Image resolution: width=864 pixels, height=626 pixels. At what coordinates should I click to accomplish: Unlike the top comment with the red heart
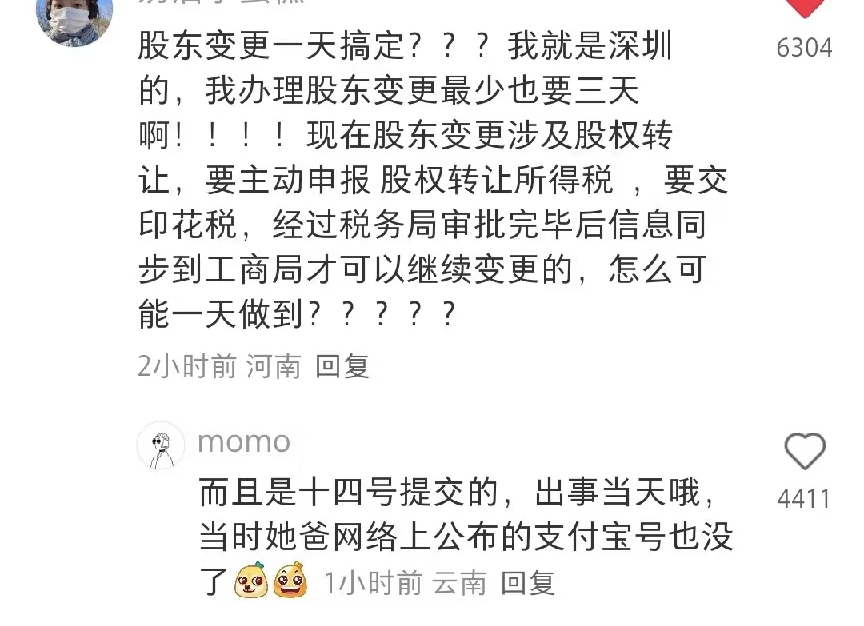click(x=806, y=8)
